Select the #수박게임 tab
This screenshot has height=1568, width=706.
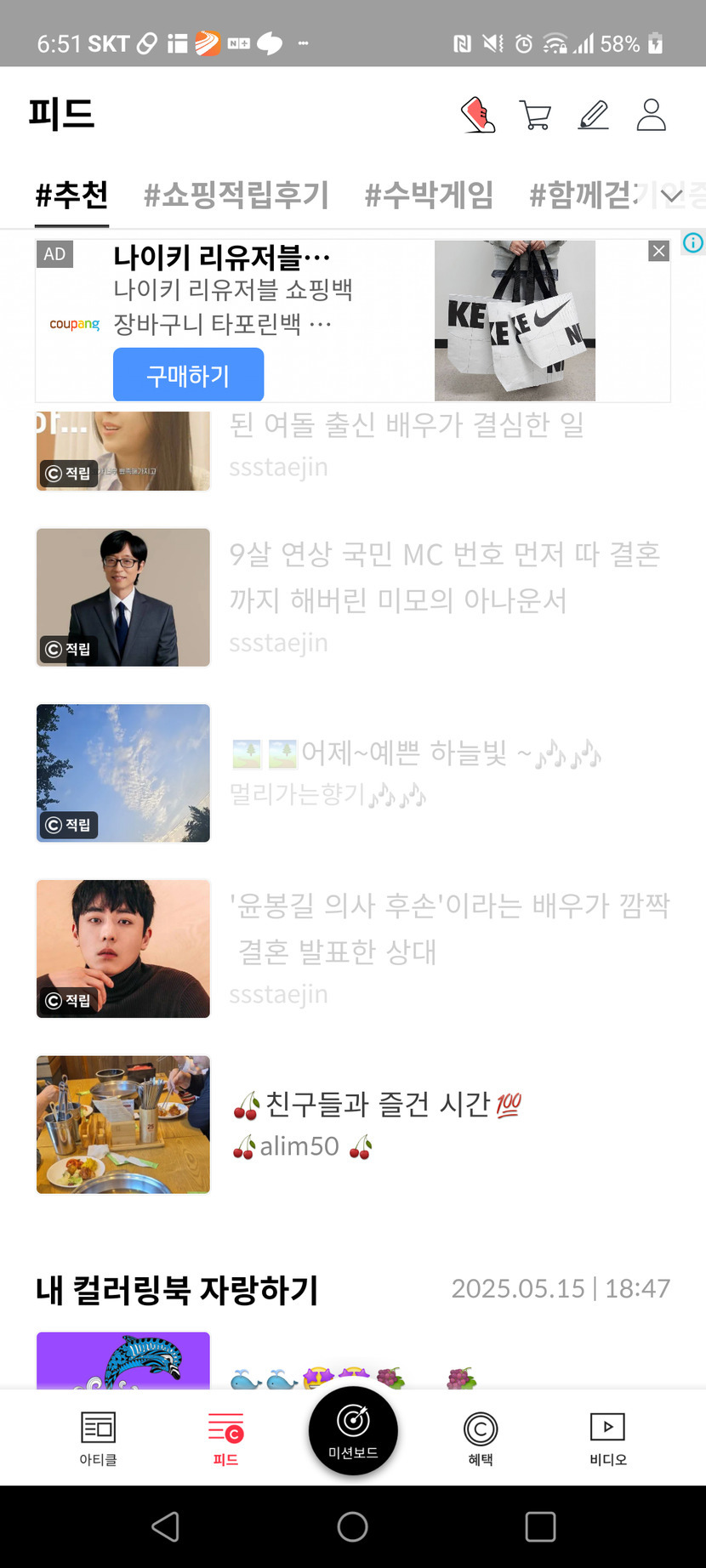coord(429,196)
